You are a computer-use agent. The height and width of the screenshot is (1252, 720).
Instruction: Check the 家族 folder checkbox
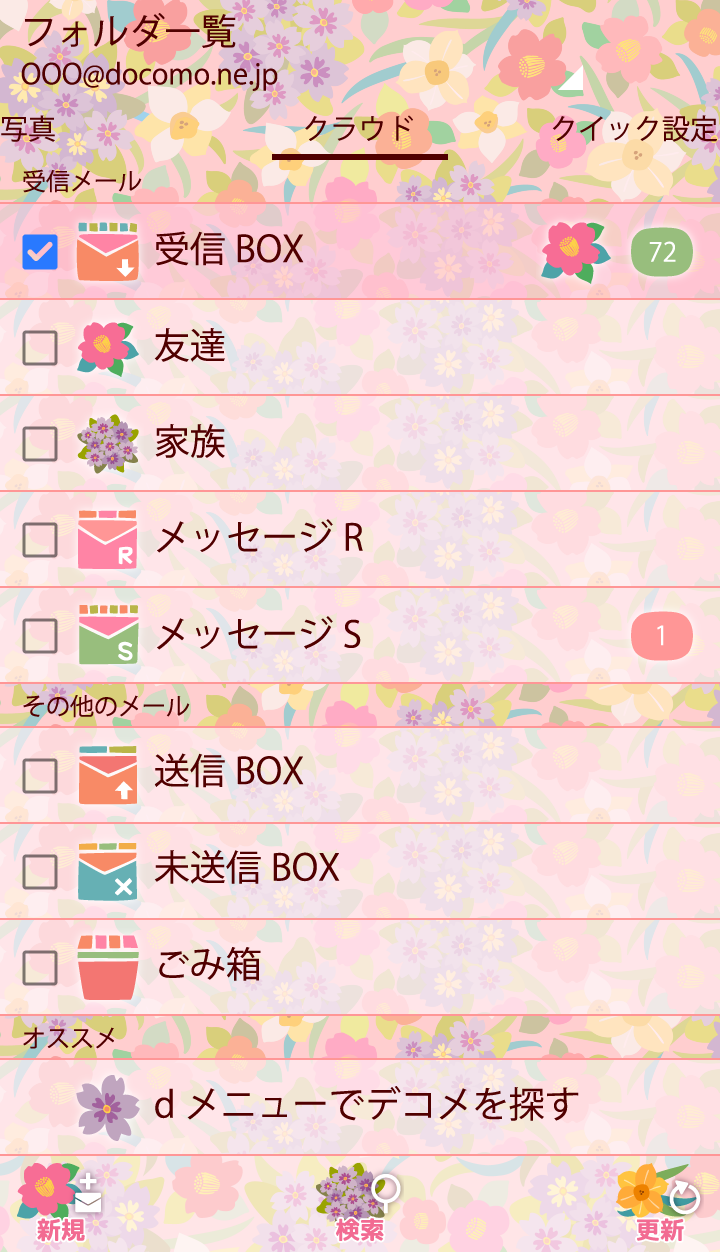coord(40,443)
